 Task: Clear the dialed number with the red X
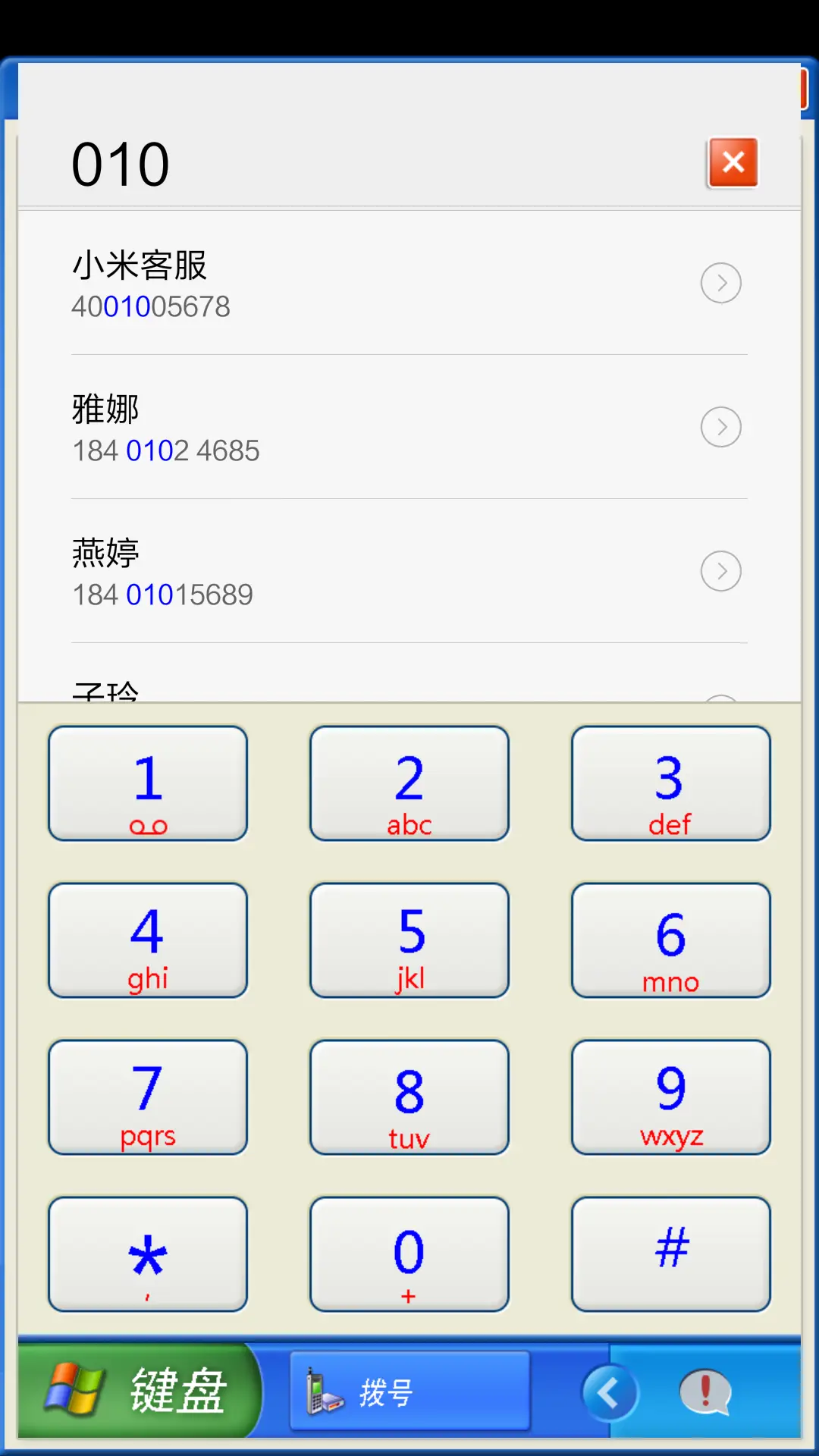click(733, 162)
